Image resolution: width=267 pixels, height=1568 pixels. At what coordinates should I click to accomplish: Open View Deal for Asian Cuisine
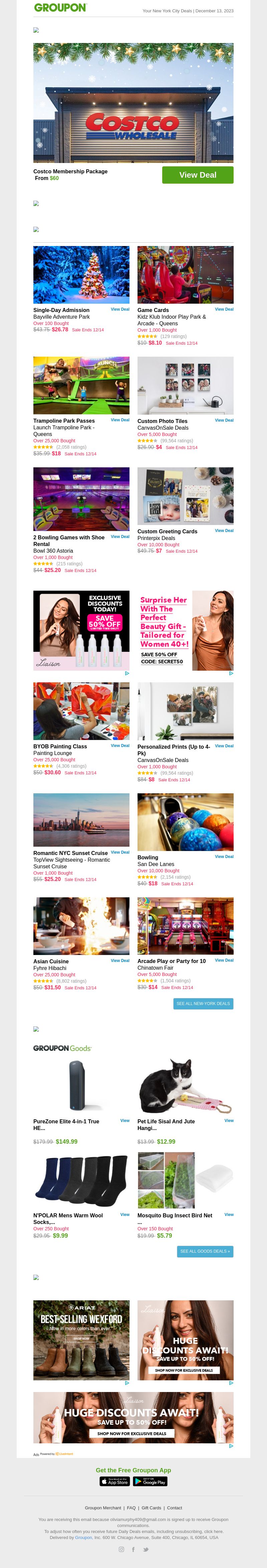pyautogui.click(x=119, y=960)
